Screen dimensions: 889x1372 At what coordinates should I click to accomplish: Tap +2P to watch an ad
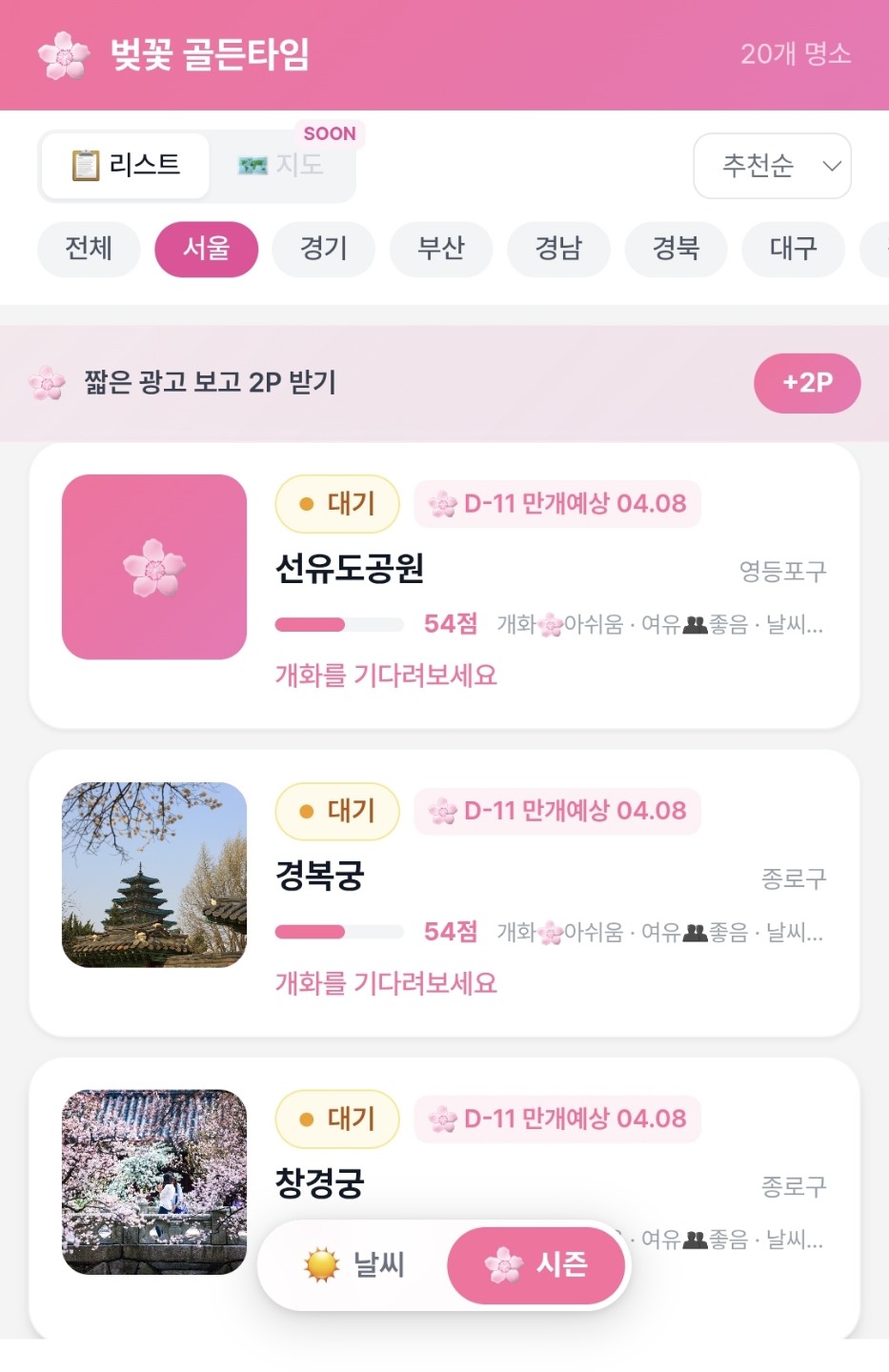pos(806,383)
